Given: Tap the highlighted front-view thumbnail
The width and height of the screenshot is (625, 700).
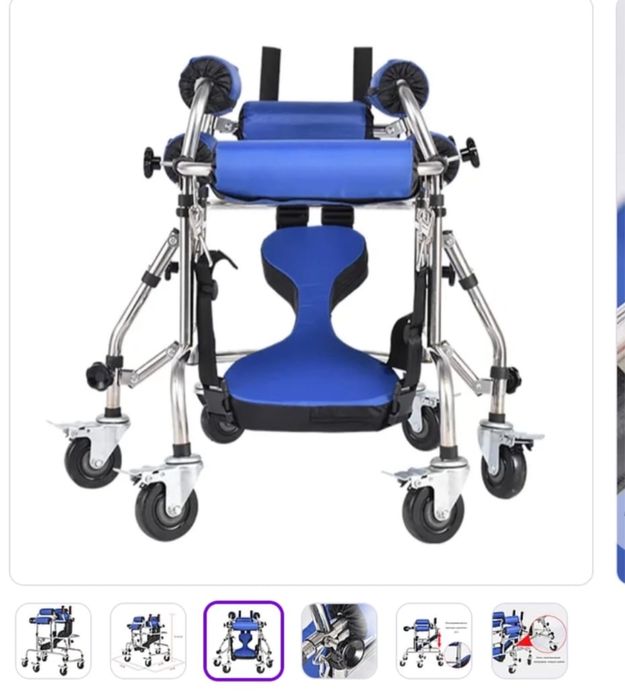Looking at the screenshot, I should tap(243, 641).
